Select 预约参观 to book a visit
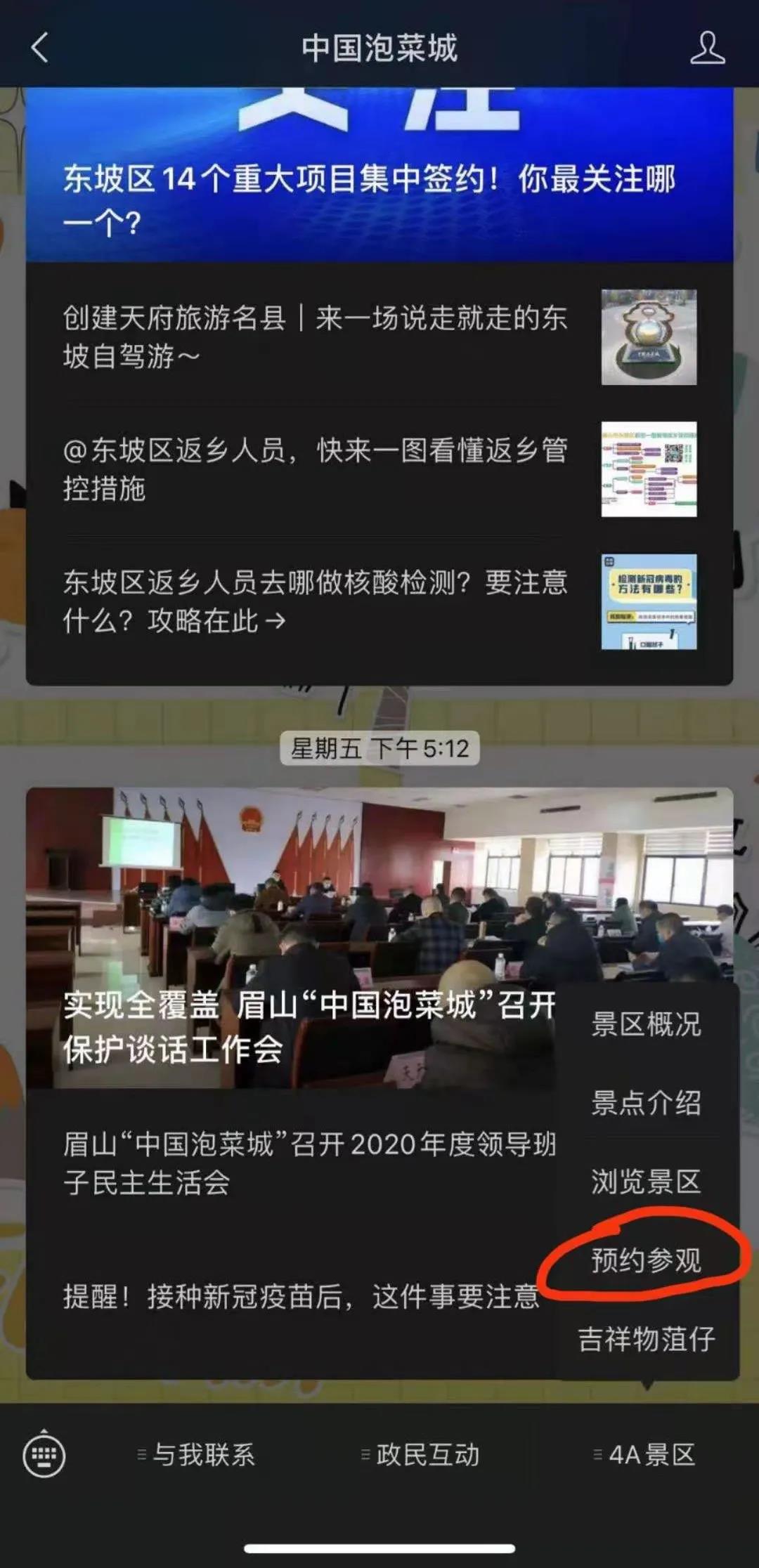 point(646,1260)
